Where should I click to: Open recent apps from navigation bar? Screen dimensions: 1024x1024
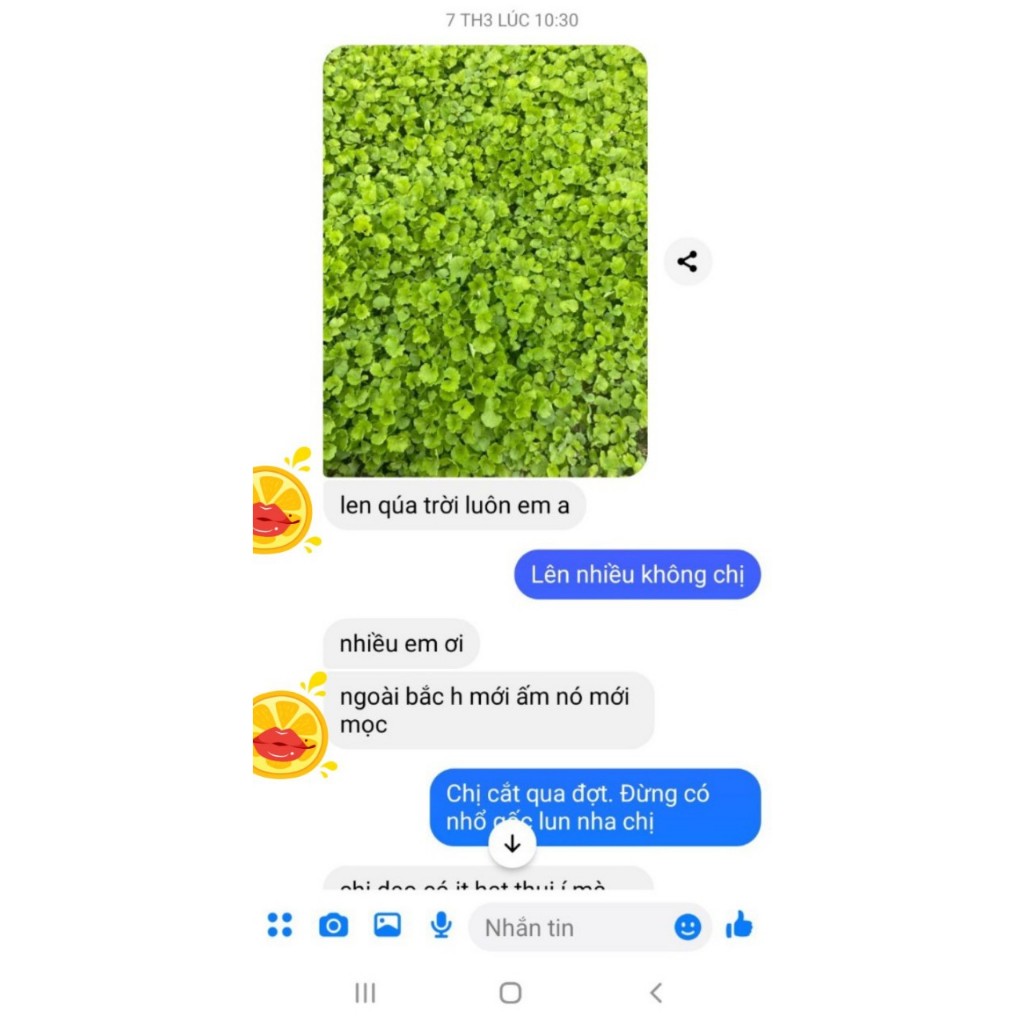tap(365, 992)
